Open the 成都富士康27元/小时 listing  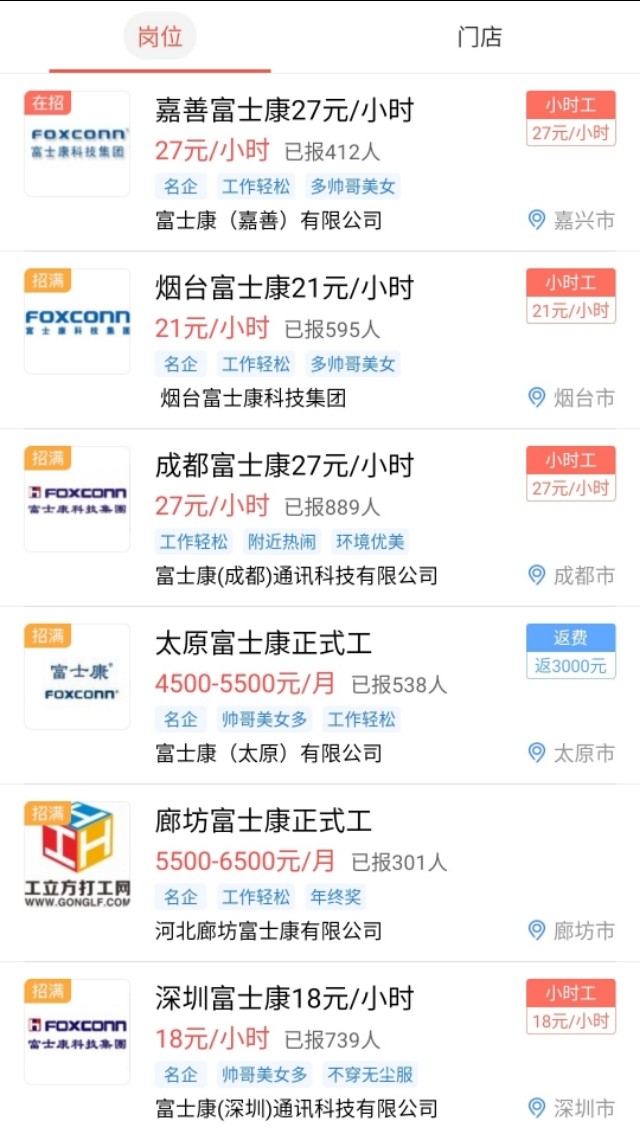point(284,466)
